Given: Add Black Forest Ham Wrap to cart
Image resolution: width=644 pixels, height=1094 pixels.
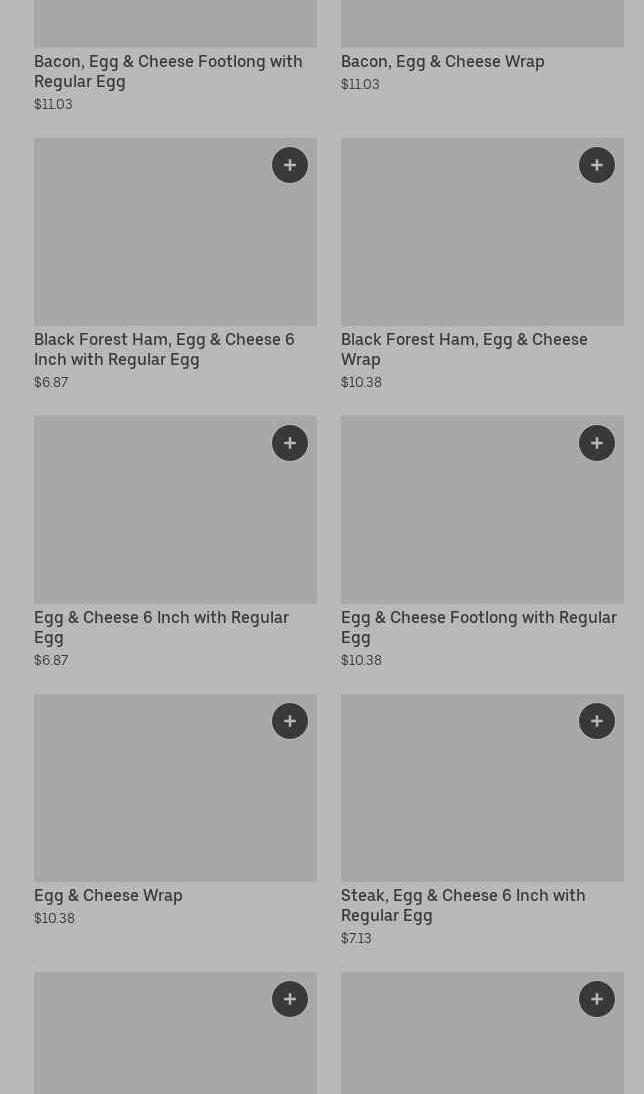Looking at the screenshot, I should (x=597, y=165).
